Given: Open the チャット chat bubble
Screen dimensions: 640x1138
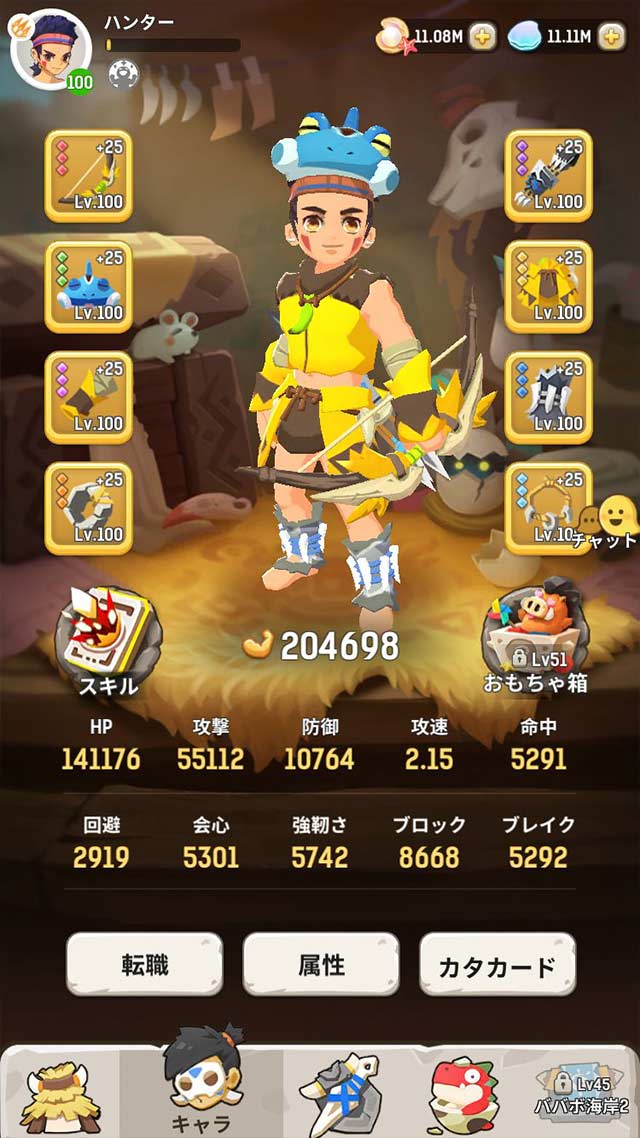Looking at the screenshot, I should (606, 524).
